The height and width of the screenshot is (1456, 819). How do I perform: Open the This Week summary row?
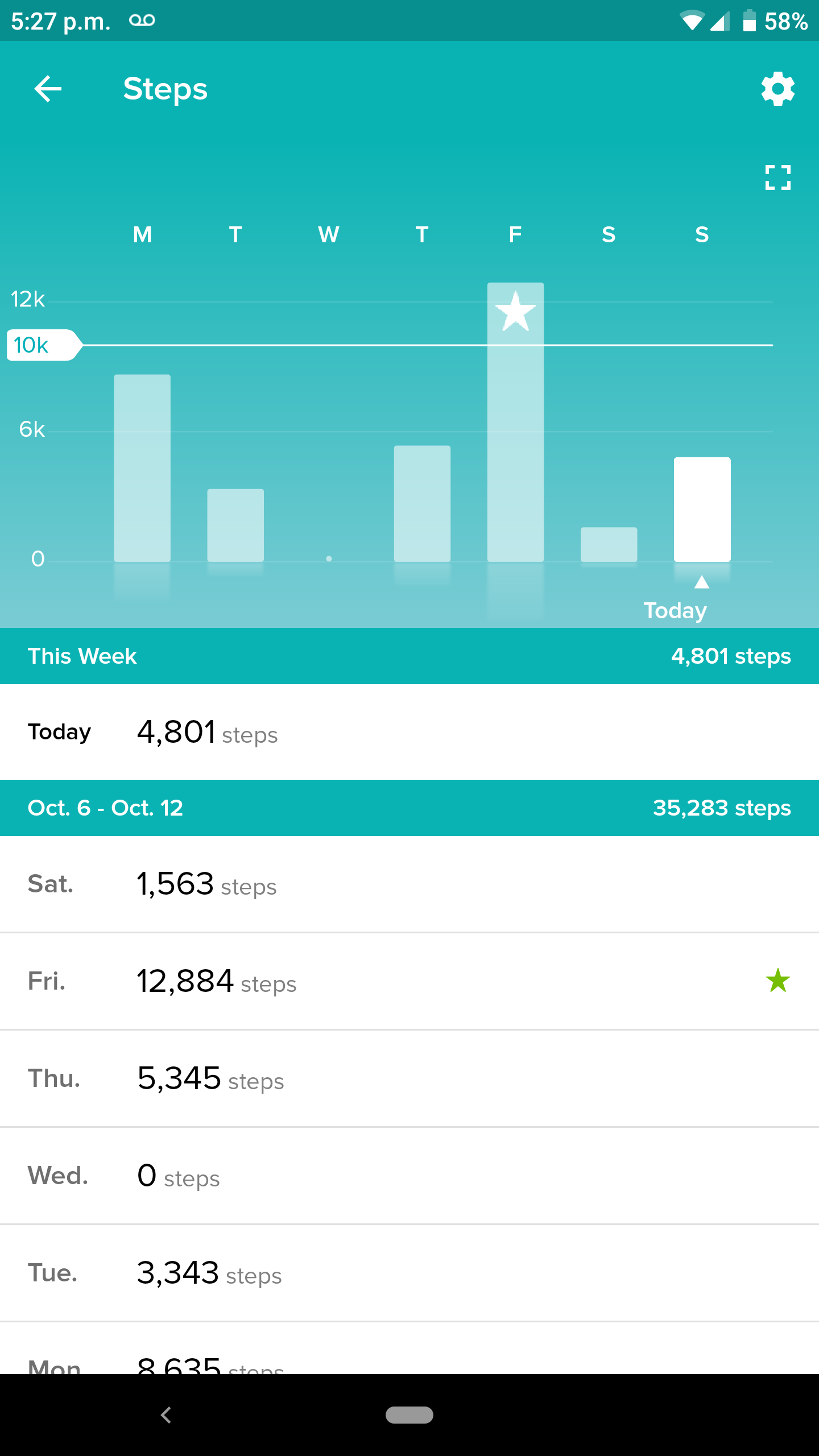[409, 656]
